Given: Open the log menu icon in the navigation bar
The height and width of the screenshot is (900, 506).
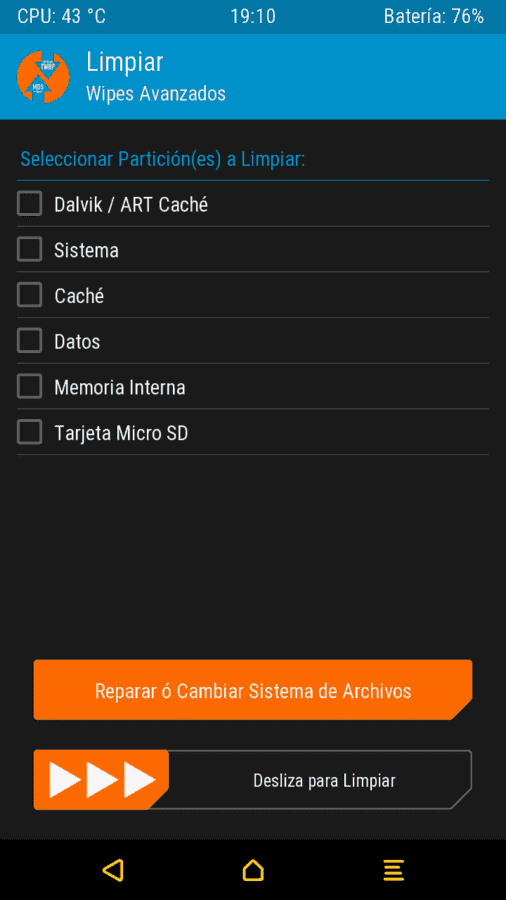Looking at the screenshot, I should tap(394, 871).
